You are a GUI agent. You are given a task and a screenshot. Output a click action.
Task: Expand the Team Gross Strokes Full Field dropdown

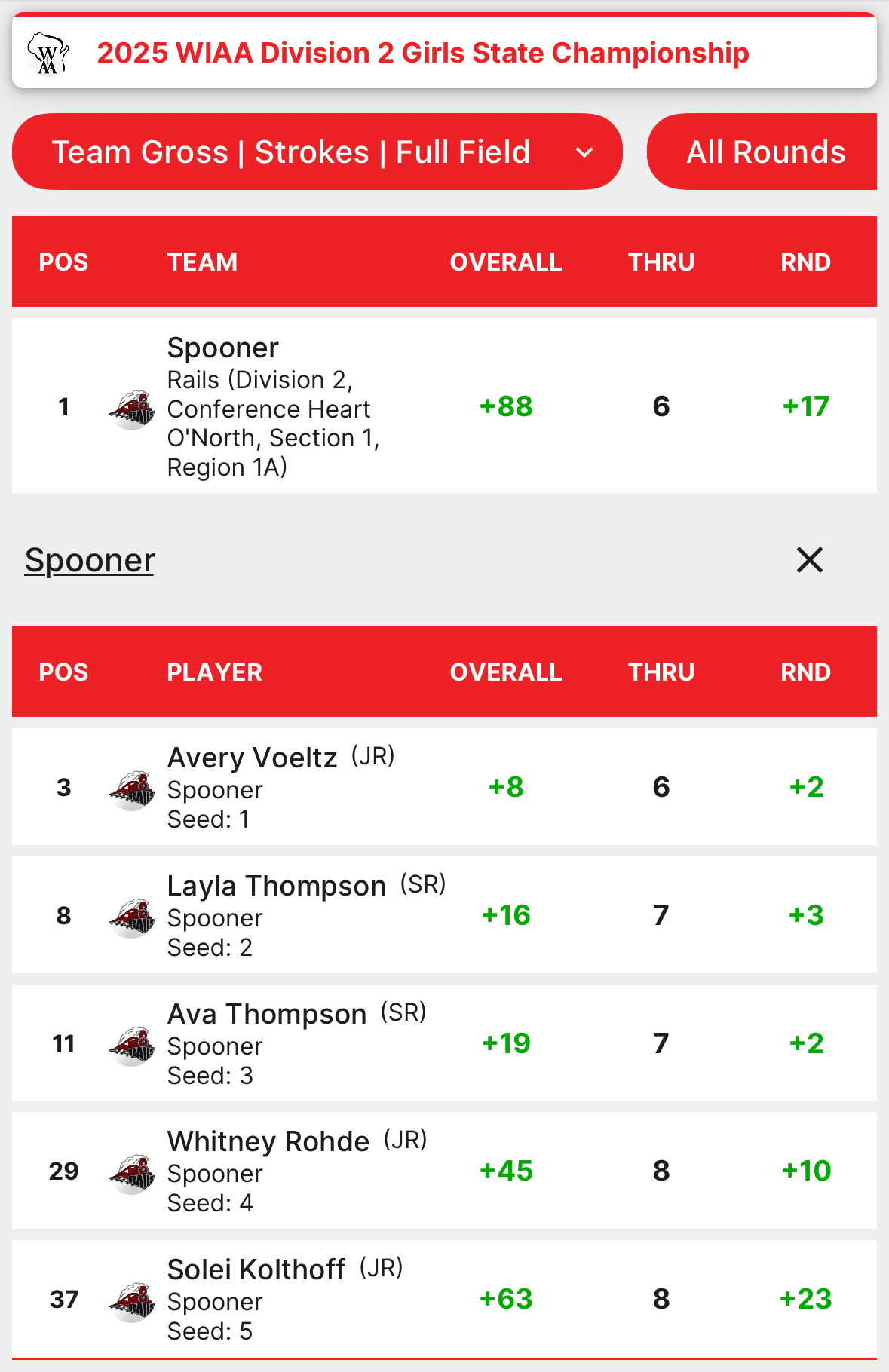[x=317, y=152]
